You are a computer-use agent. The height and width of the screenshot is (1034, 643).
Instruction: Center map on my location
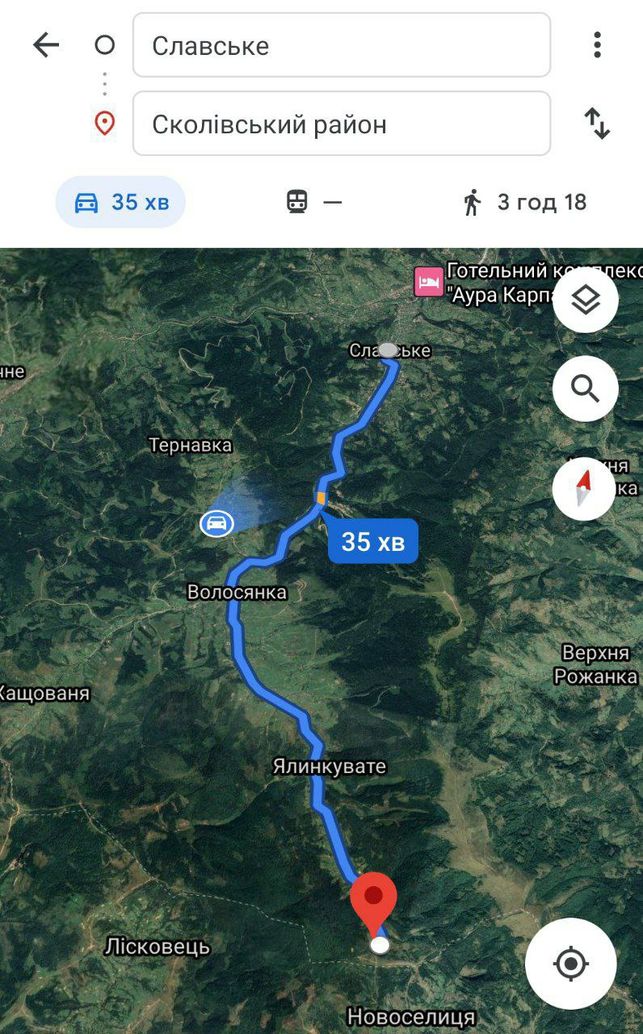pyautogui.click(x=571, y=963)
